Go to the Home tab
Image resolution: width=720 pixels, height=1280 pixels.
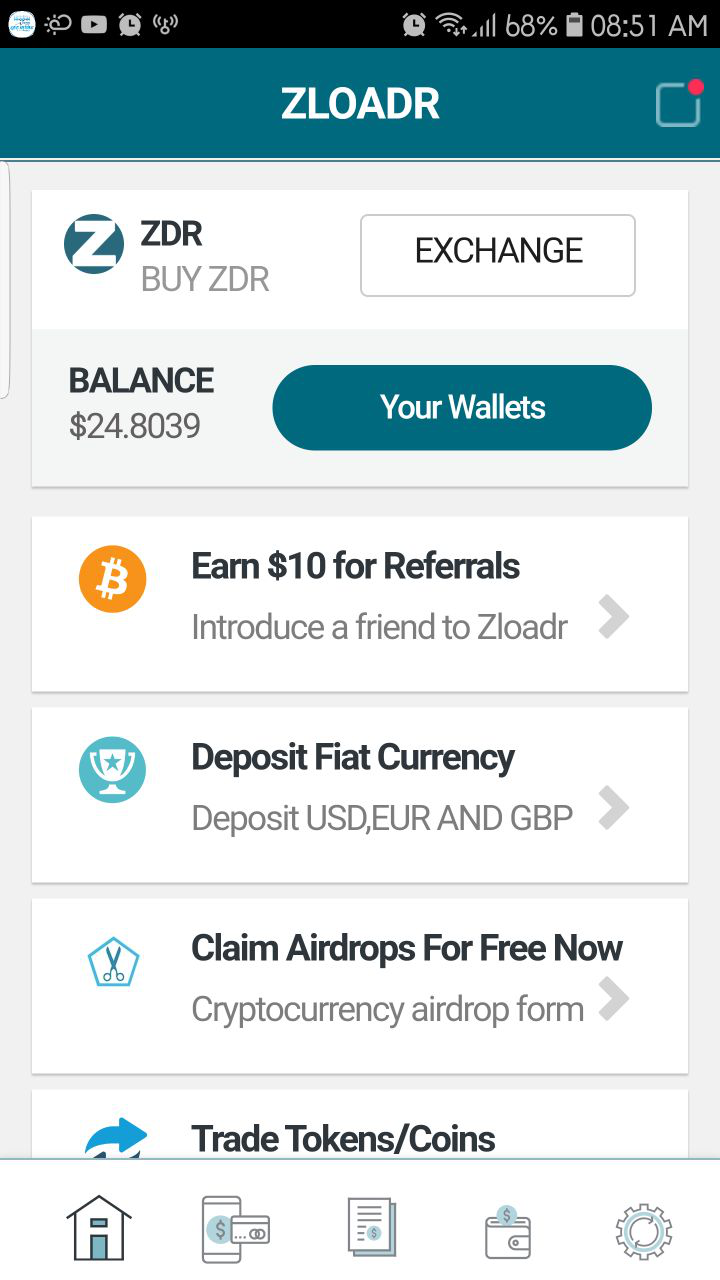coord(99,1227)
